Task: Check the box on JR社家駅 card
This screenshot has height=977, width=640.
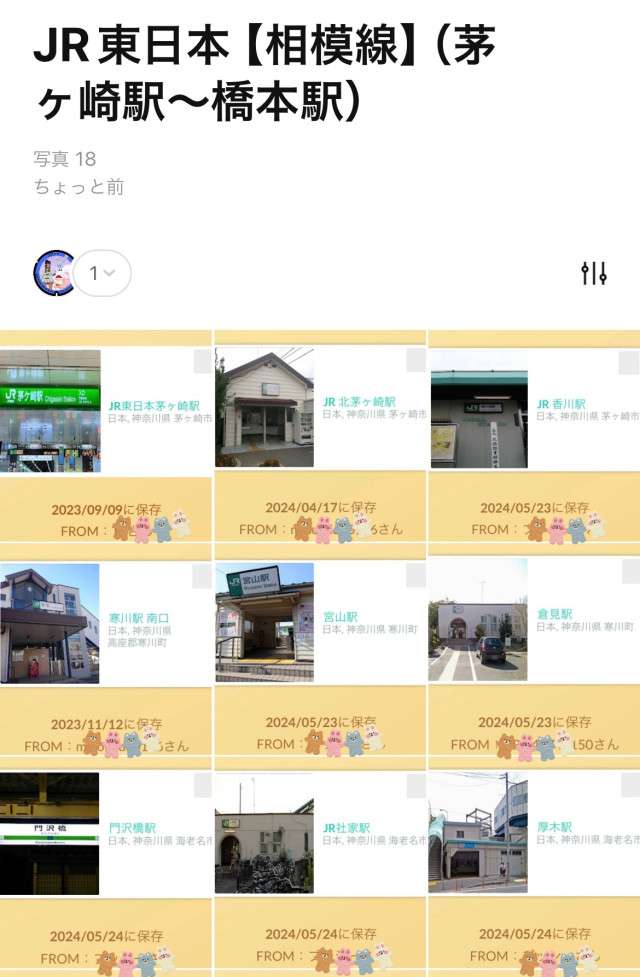Action: tap(416, 786)
